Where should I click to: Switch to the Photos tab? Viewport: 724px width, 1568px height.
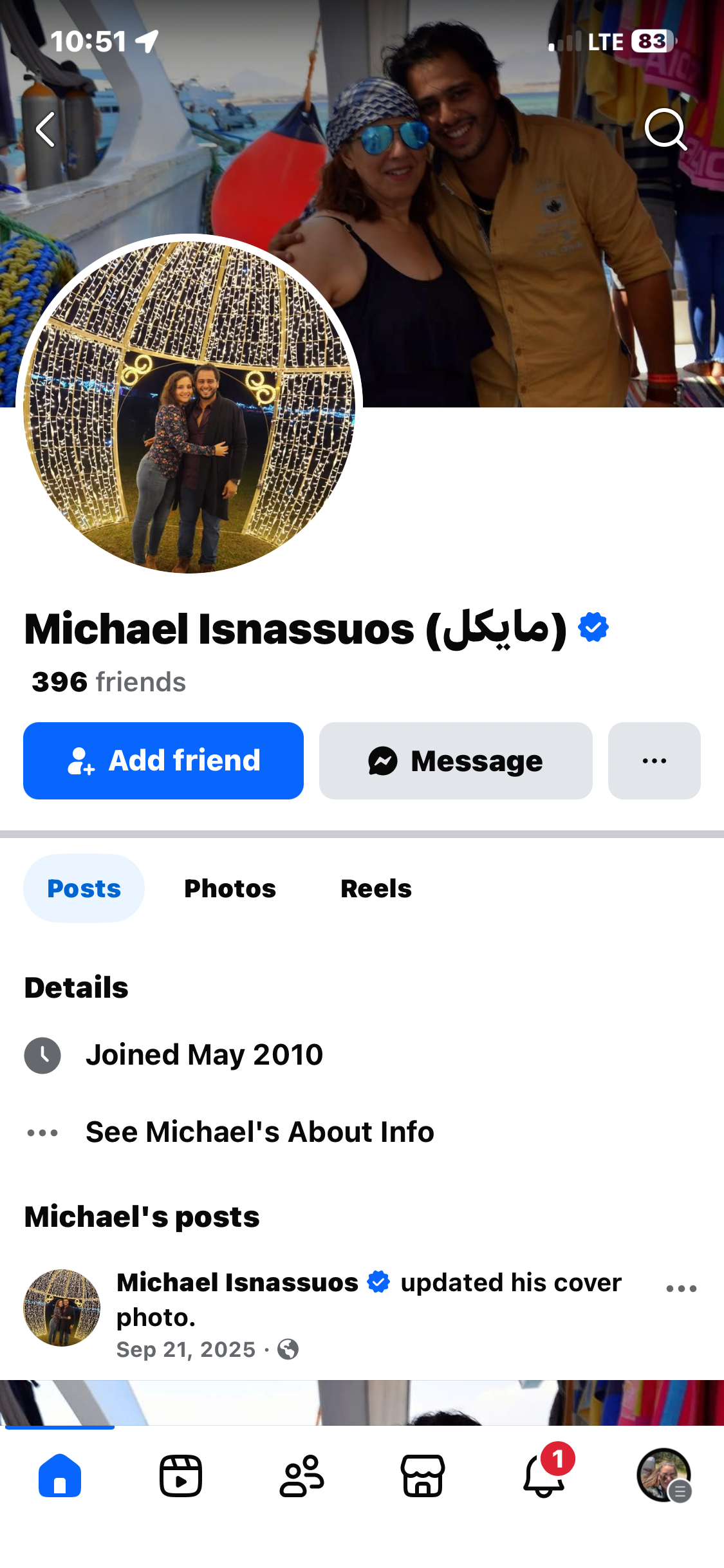tap(230, 888)
